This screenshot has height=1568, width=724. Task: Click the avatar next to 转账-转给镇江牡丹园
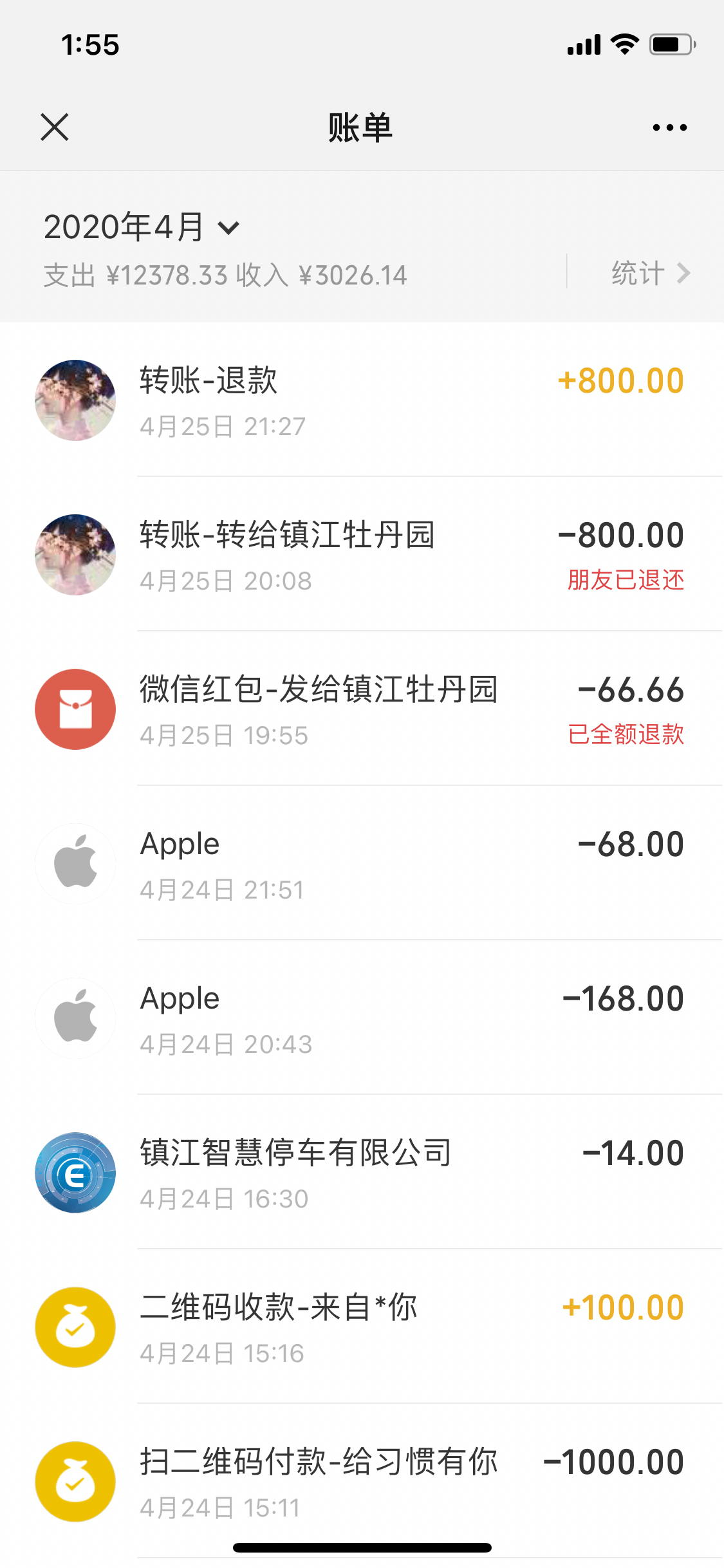pos(75,554)
